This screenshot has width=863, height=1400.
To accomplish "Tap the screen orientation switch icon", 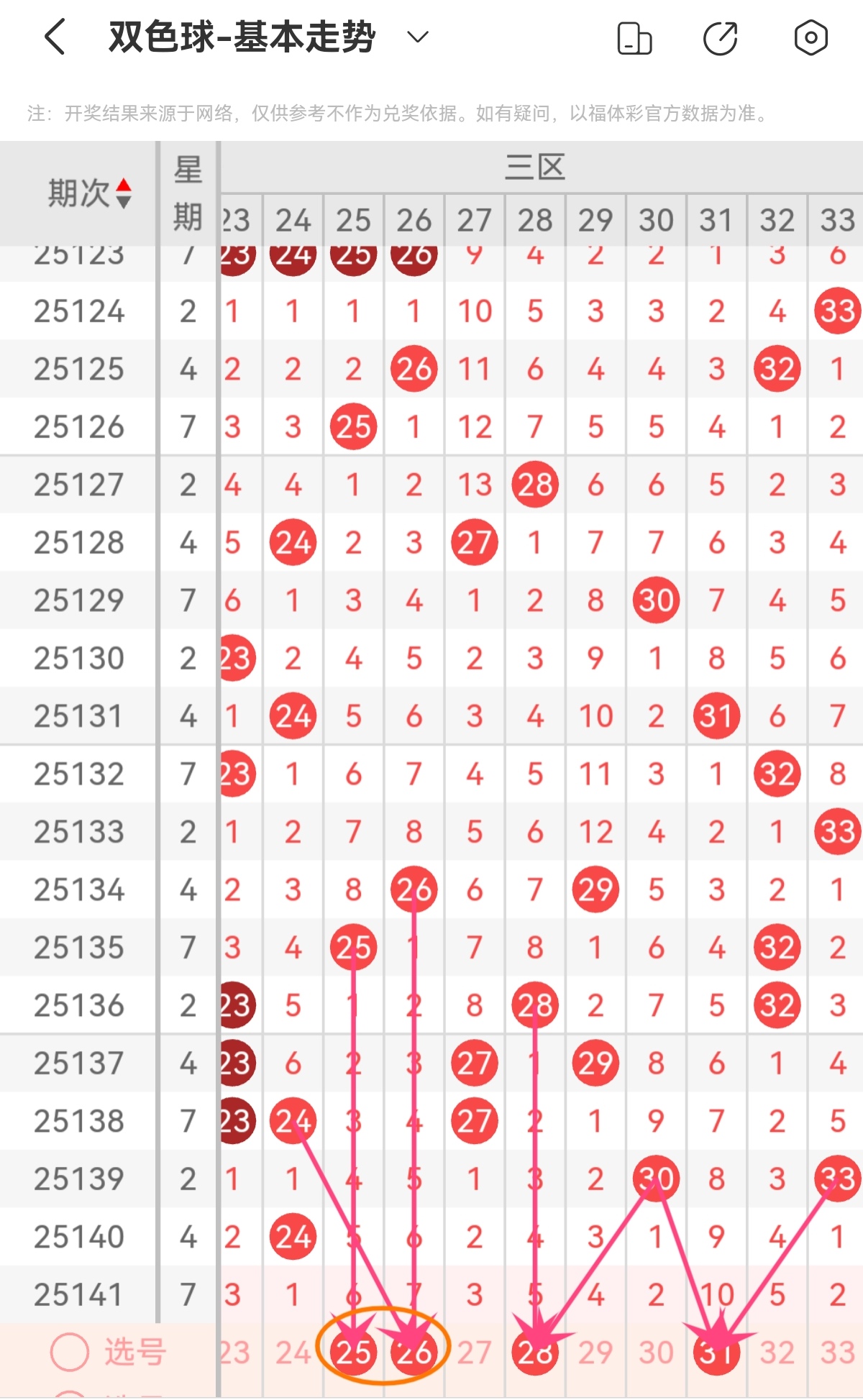I will coord(634,38).
